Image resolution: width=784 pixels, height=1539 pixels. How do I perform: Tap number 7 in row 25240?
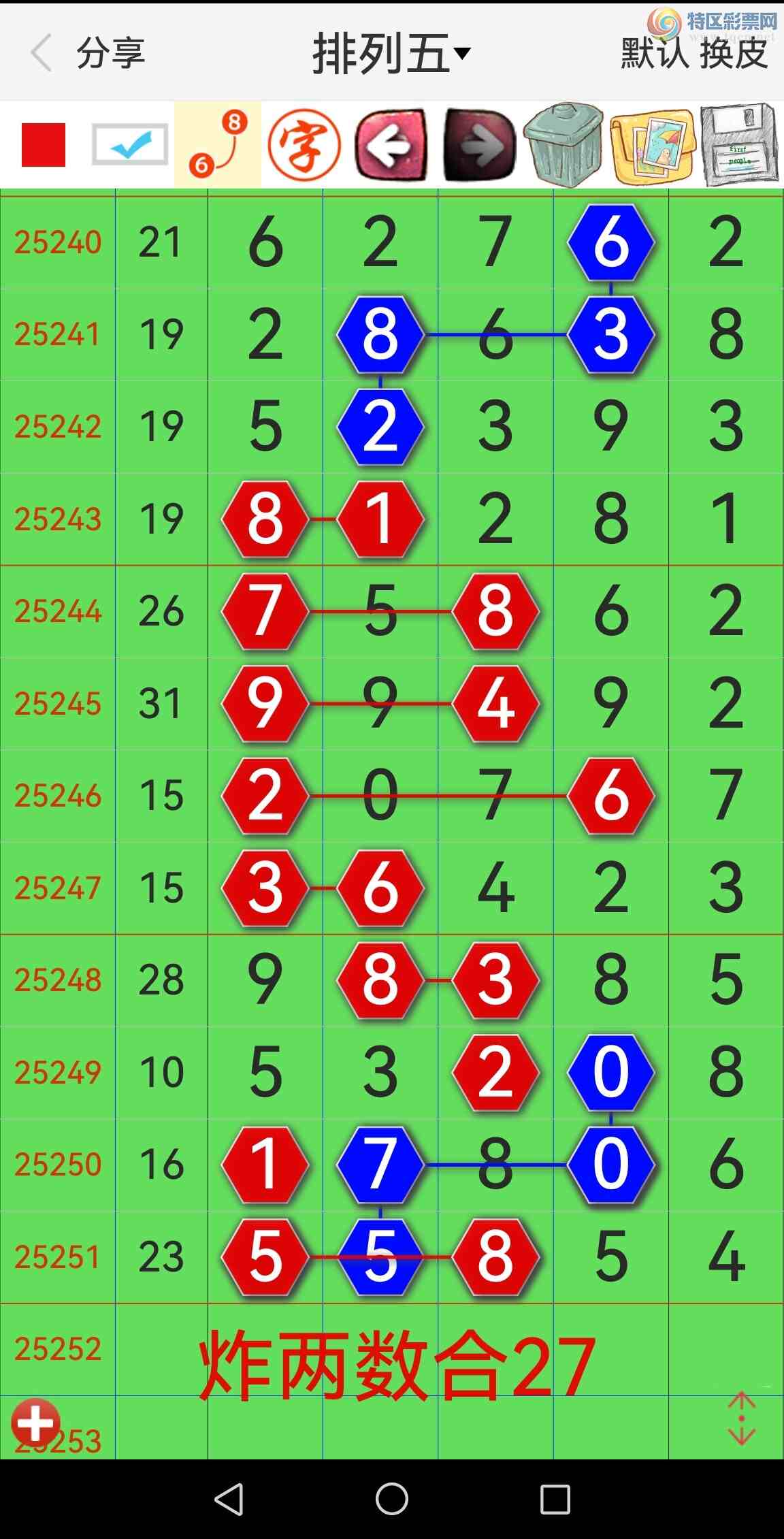coord(495,242)
